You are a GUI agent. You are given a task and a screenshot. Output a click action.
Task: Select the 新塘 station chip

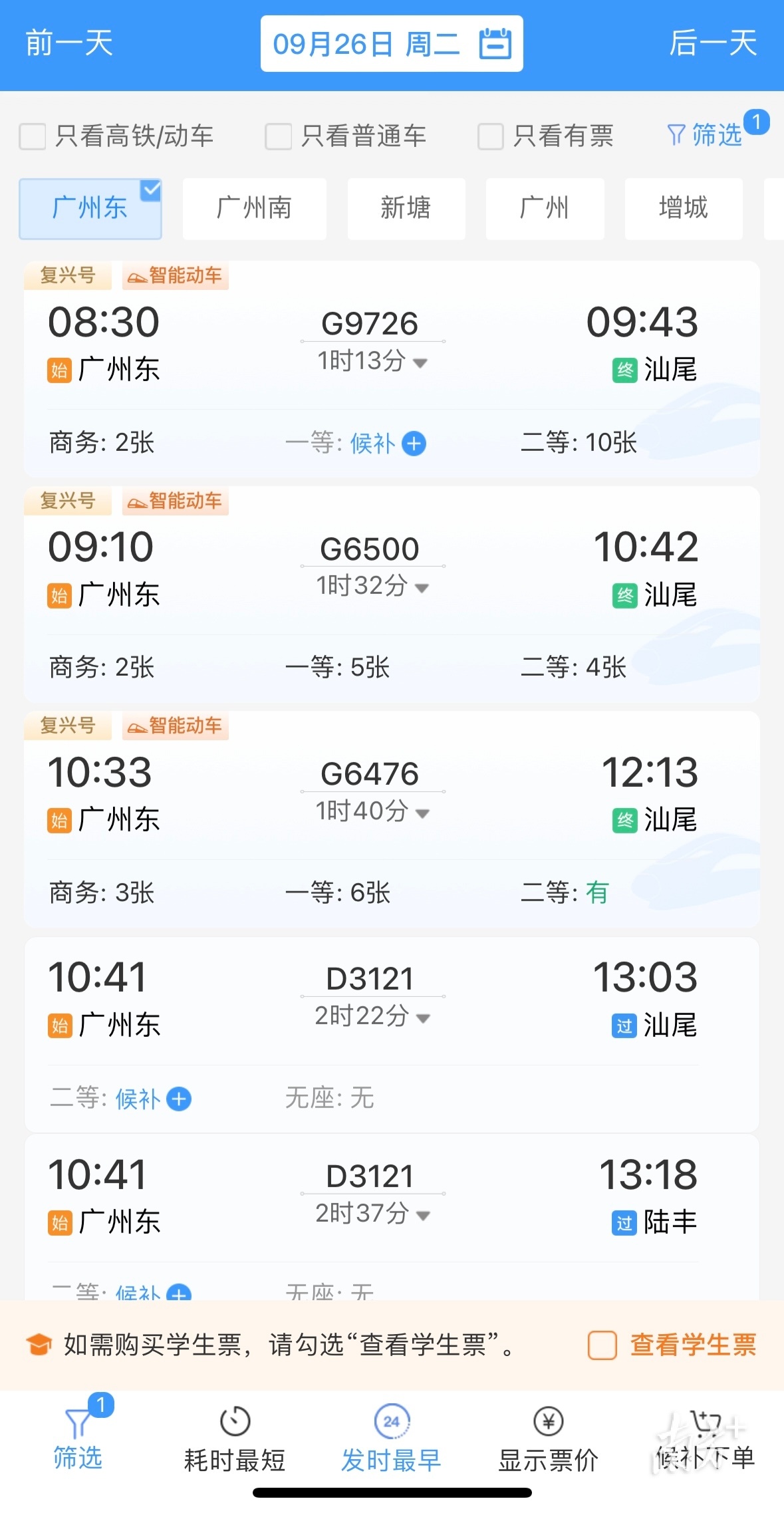click(406, 208)
